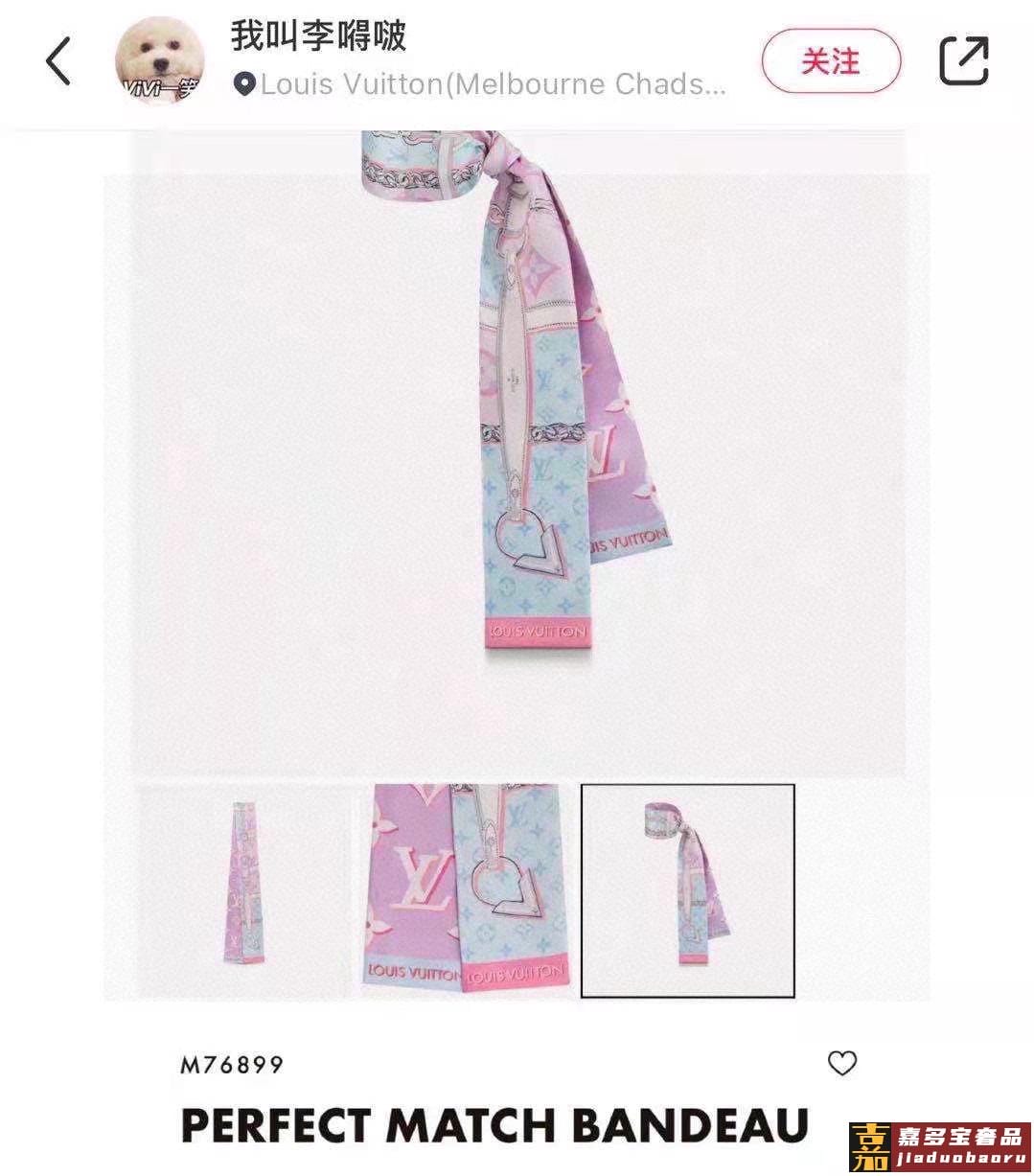Screen dimensions: 1034x1176
Task: Open the Louis Vuitton Melbourne location tag
Action: pos(481,84)
